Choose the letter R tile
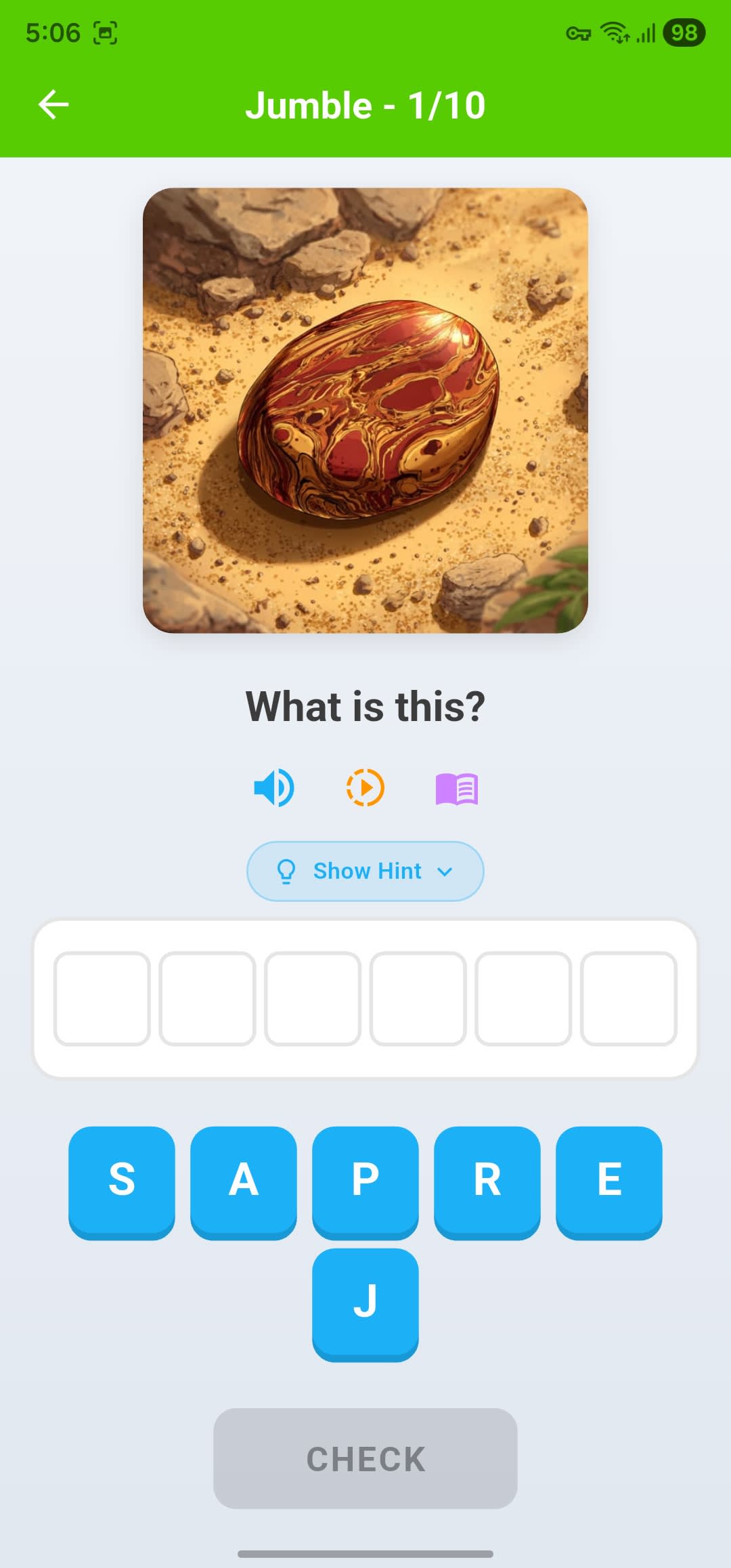Image resolution: width=731 pixels, height=1568 pixels. 487,1180
